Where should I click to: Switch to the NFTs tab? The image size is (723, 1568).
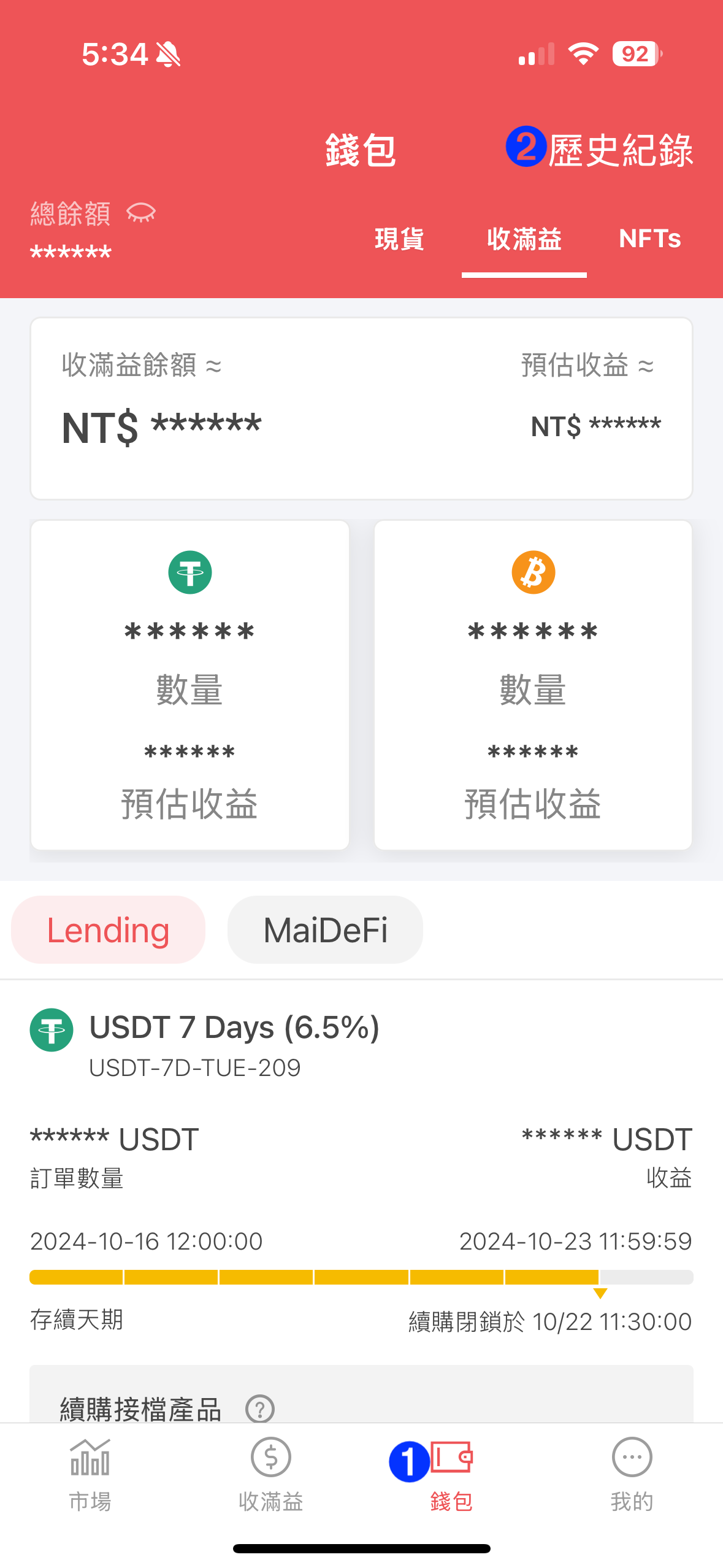(x=649, y=239)
